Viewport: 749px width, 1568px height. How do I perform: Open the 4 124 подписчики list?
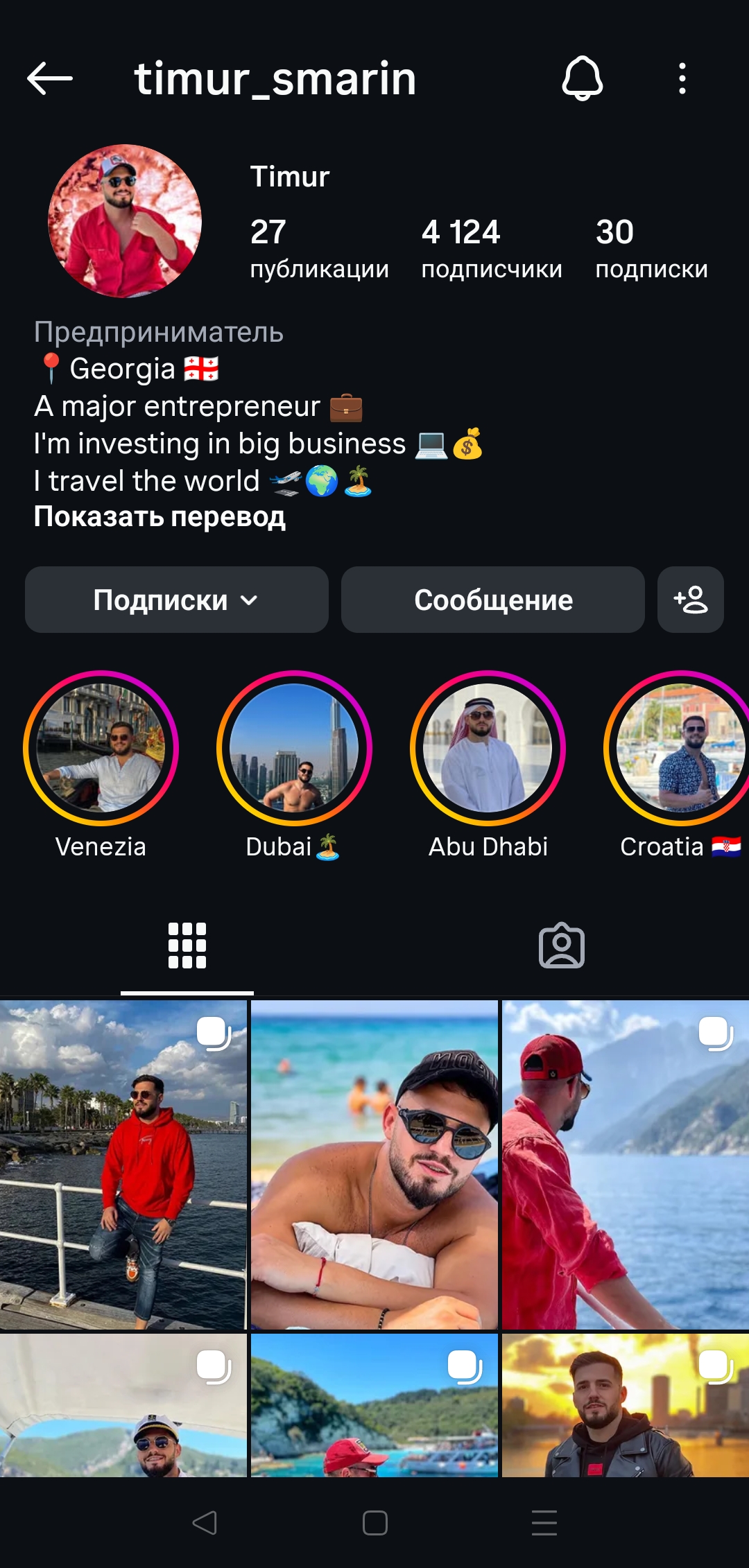coord(492,248)
